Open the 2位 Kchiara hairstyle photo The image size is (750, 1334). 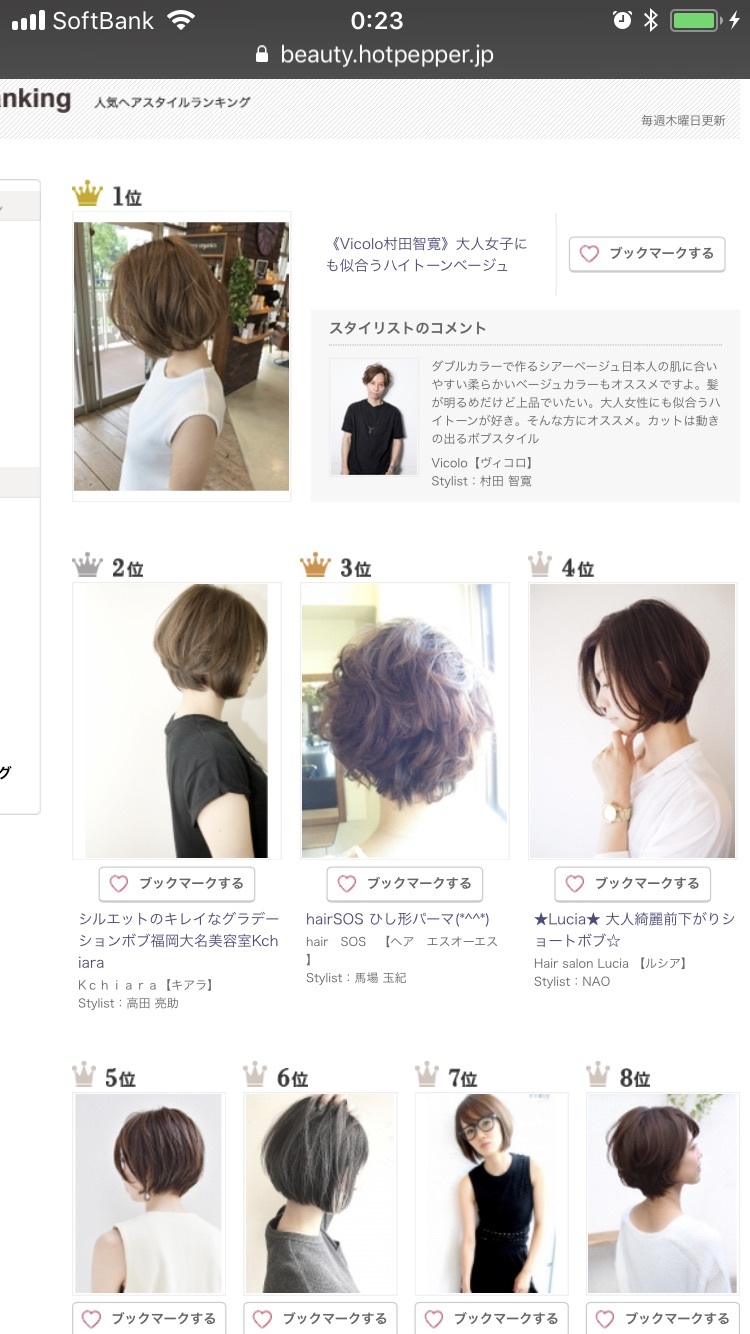coord(176,721)
